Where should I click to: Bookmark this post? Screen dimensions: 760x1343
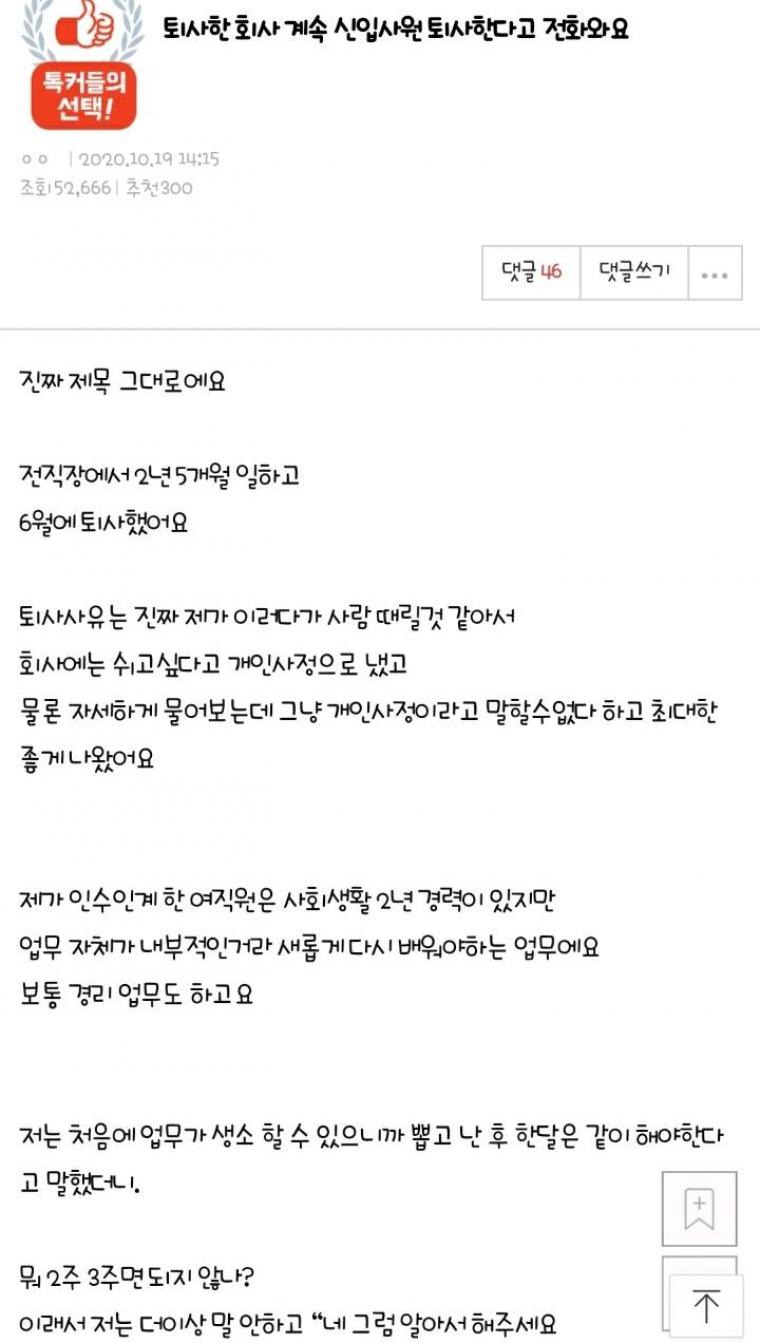[x=699, y=1209]
